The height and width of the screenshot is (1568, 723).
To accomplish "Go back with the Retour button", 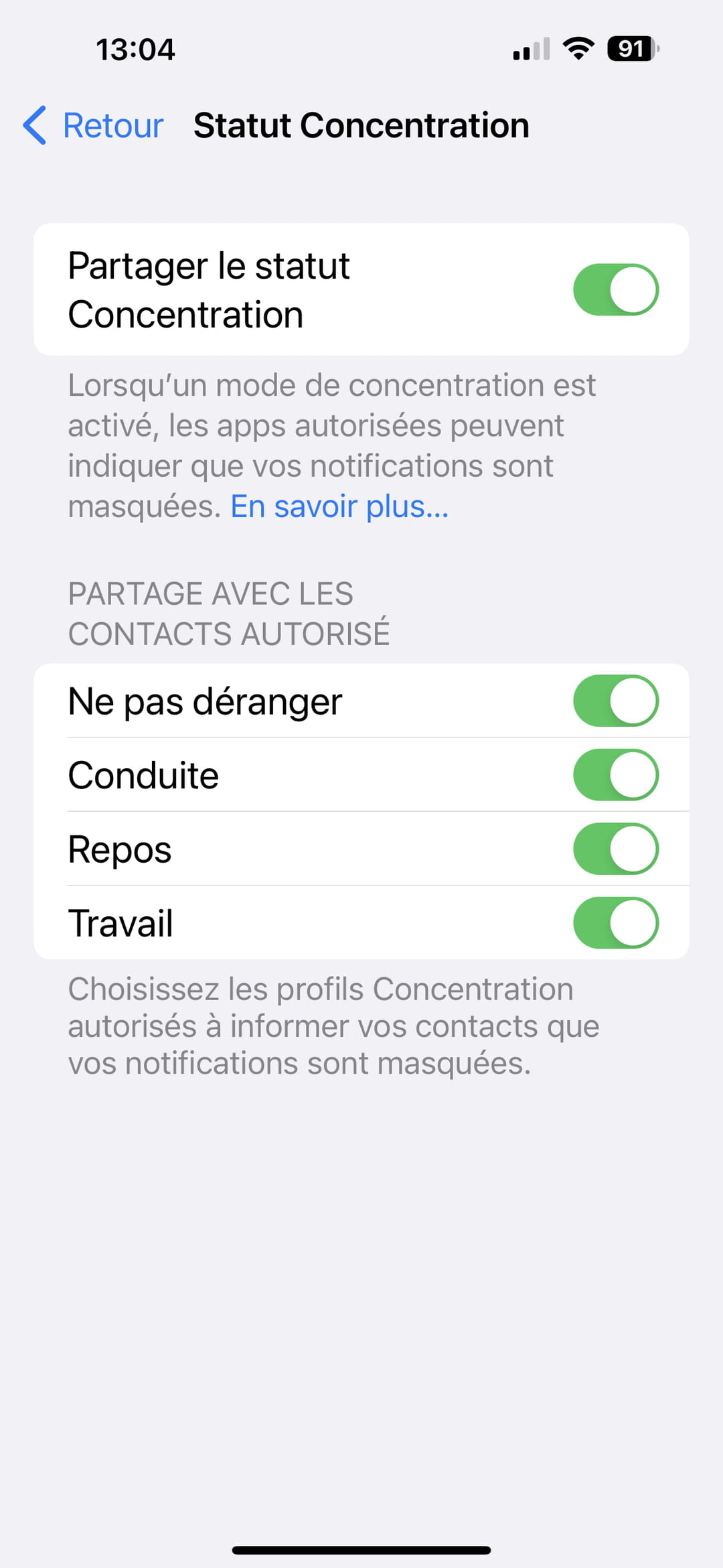I will [94, 125].
